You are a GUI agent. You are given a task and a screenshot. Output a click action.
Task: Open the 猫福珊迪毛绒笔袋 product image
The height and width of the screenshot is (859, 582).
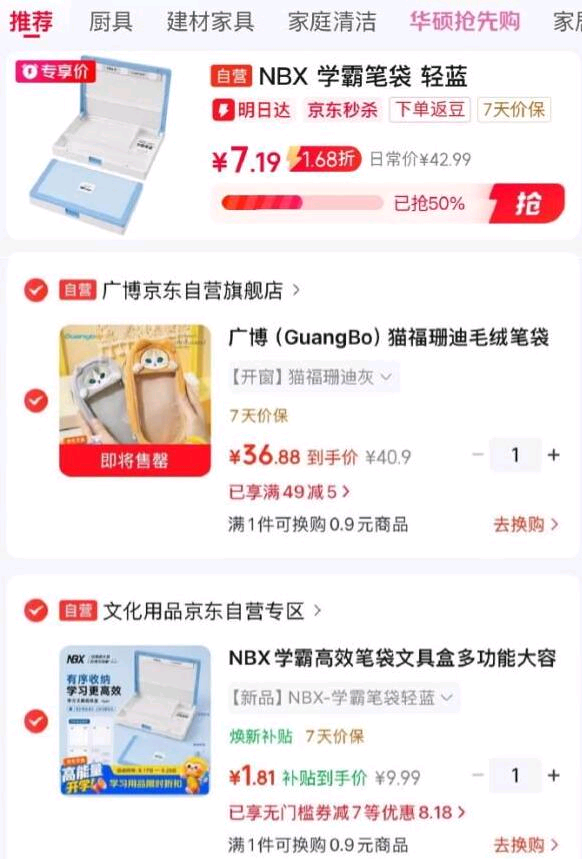pyautogui.click(x=135, y=400)
